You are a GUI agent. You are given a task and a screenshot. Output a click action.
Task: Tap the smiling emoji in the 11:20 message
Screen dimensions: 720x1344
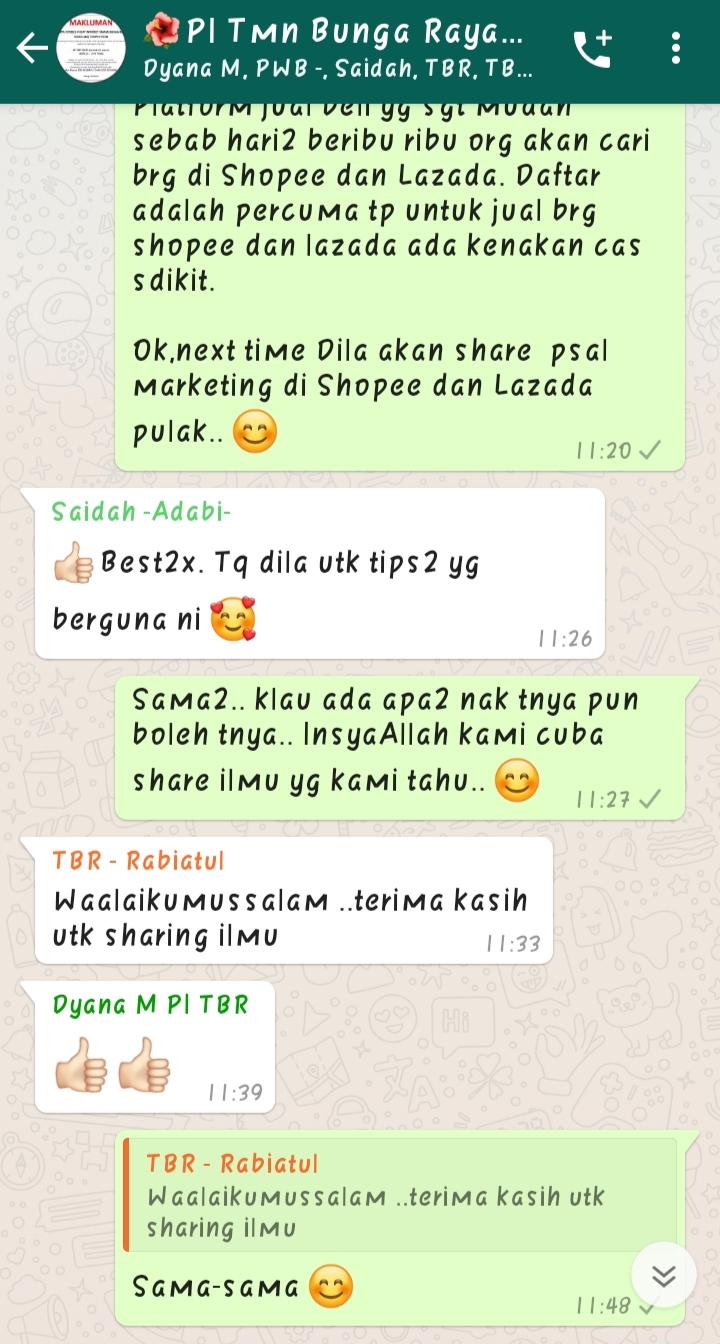[x=253, y=432]
